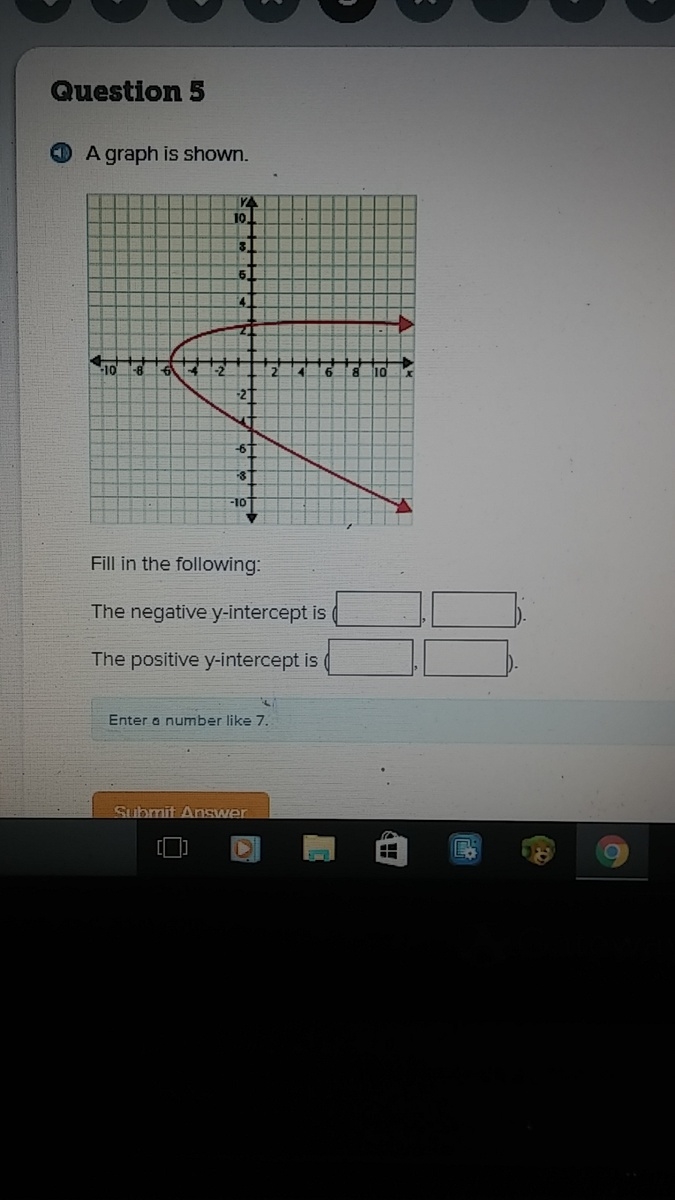Select the first box of the positive y-intercept

[x=370, y=658]
